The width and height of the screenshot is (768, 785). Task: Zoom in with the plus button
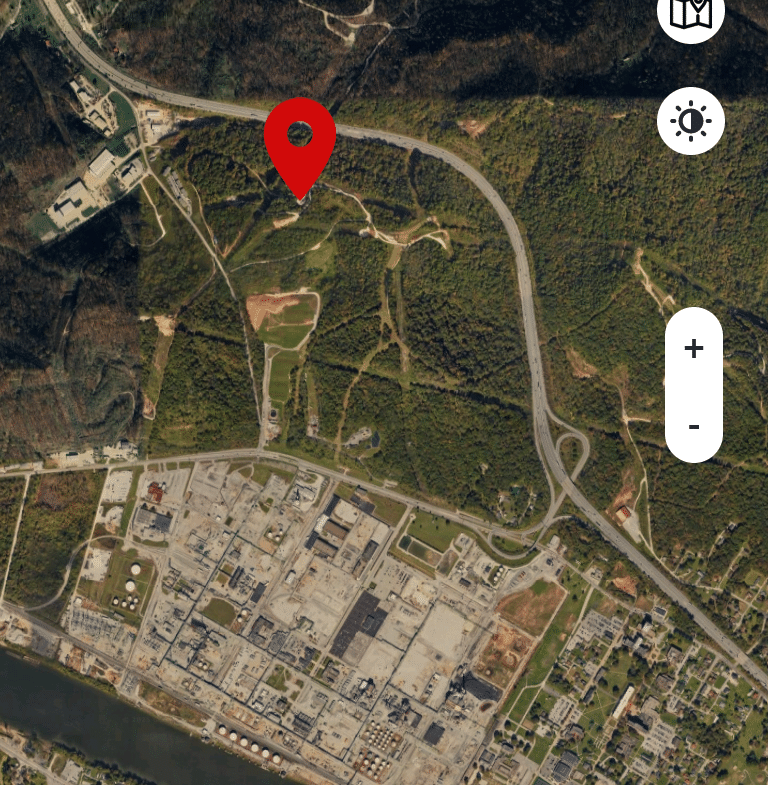click(x=693, y=348)
